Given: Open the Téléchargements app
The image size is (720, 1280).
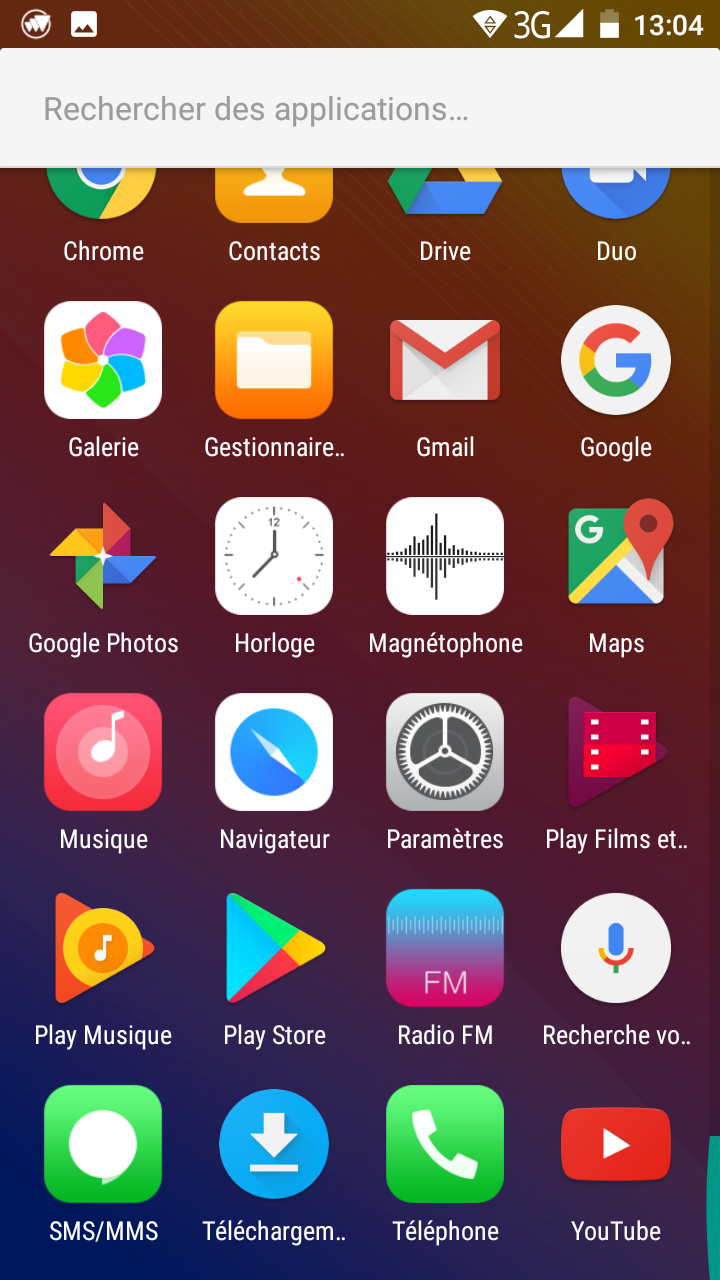Looking at the screenshot, I should pyautogui.click(x=274, y=1144).
